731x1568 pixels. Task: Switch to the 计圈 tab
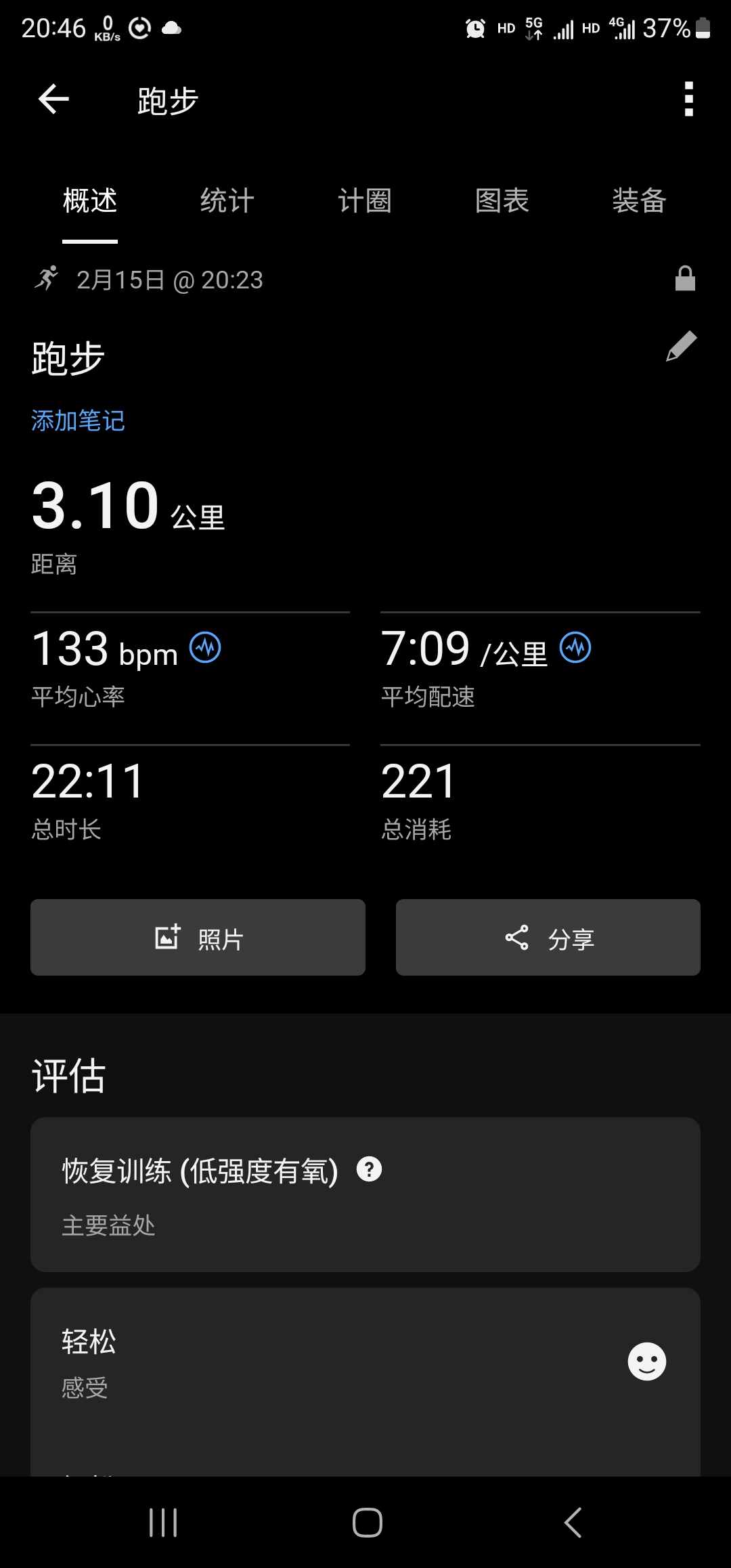click(365, 201)
